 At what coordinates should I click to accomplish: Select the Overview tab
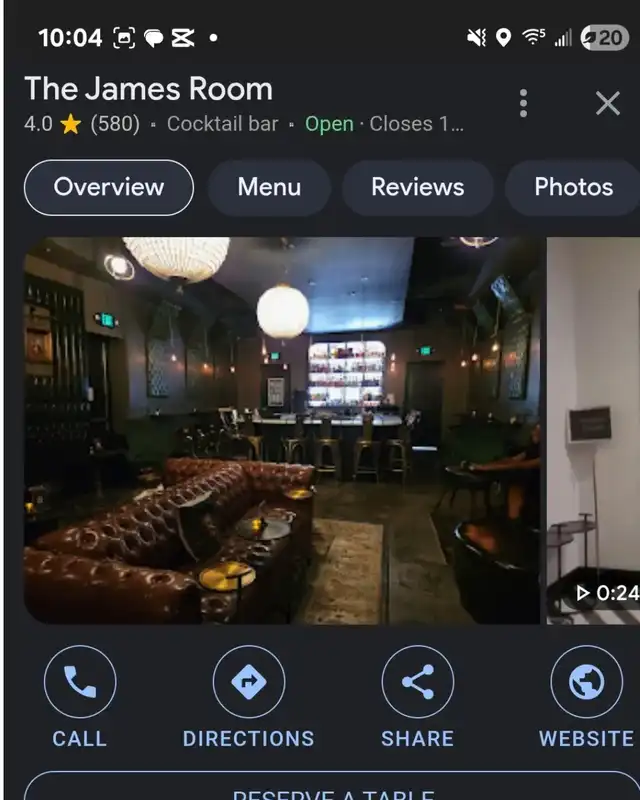click(109, 187)
